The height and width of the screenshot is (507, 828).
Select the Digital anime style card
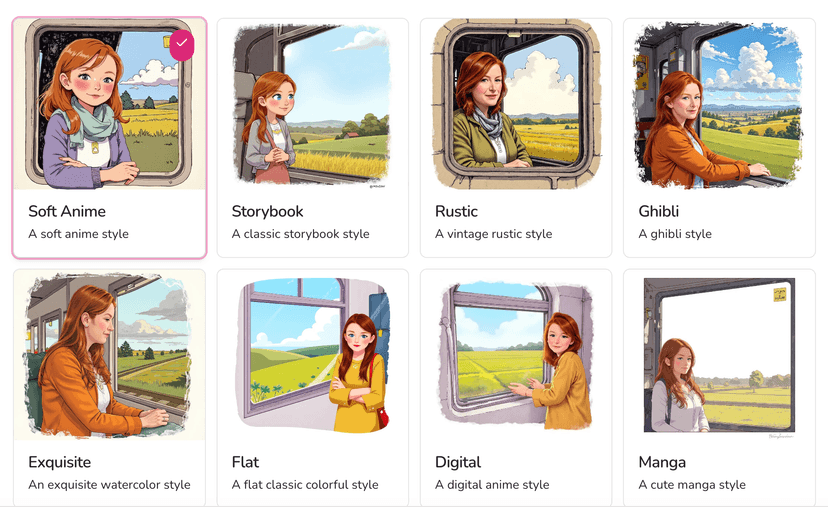click(x=516, y=388)
